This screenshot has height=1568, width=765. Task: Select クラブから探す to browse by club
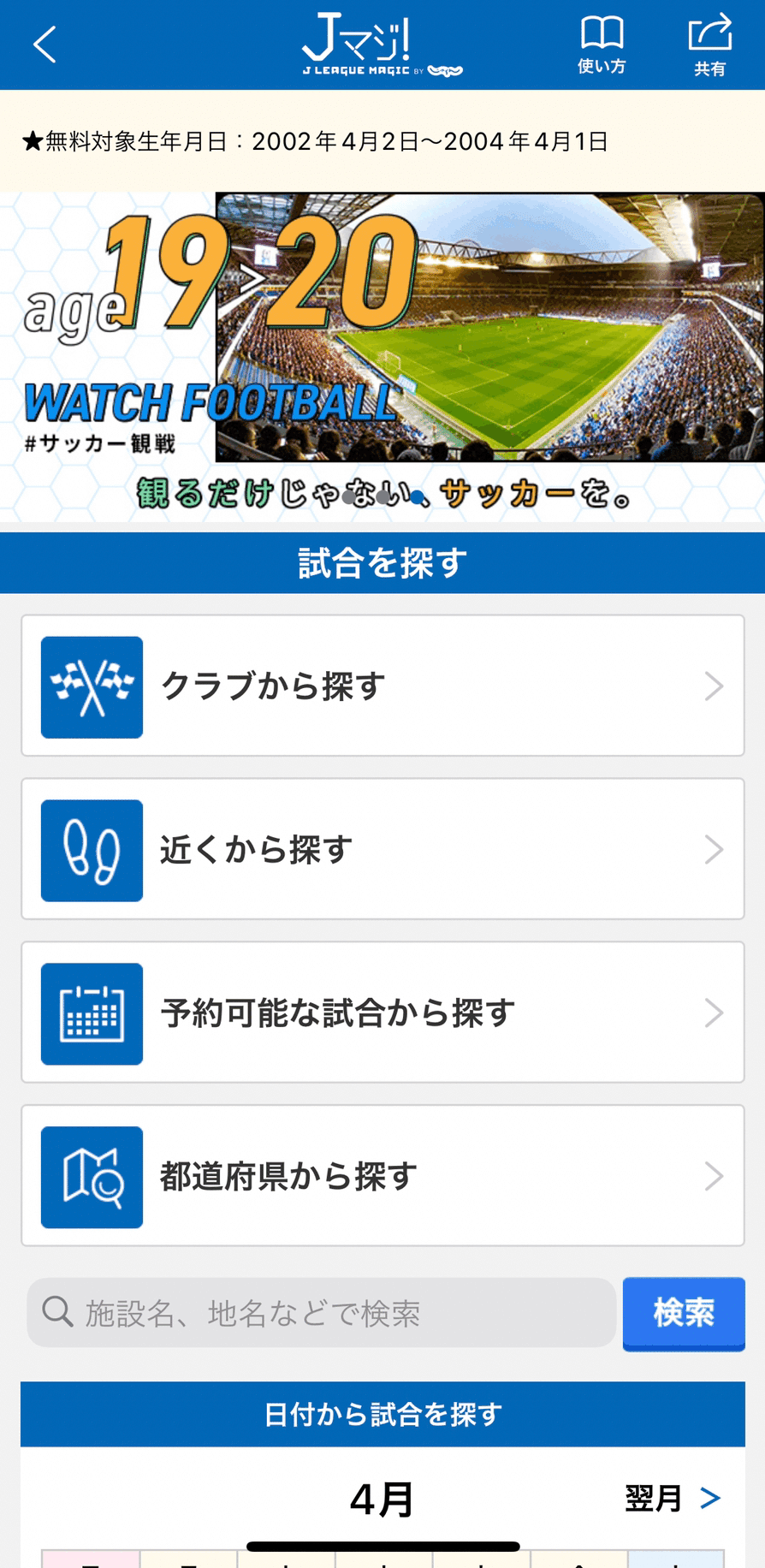pyautogui.click(x=382, y=686)
